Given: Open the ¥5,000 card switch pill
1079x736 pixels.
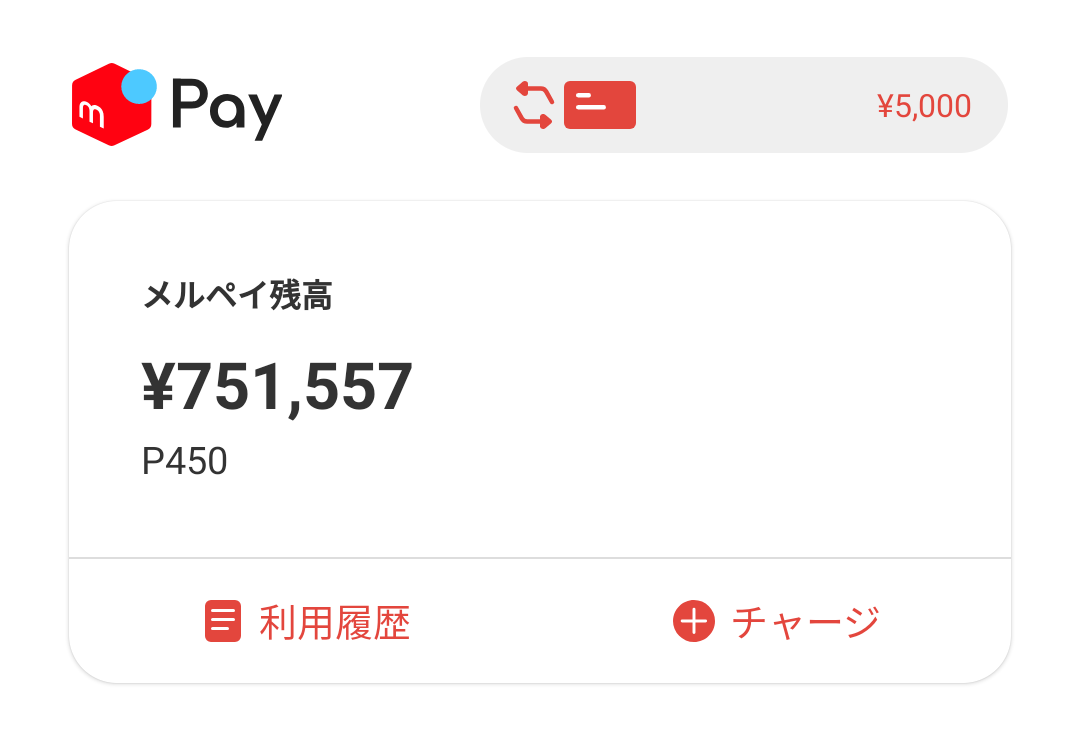Looking at the screenshot, I should click(743, 105).
